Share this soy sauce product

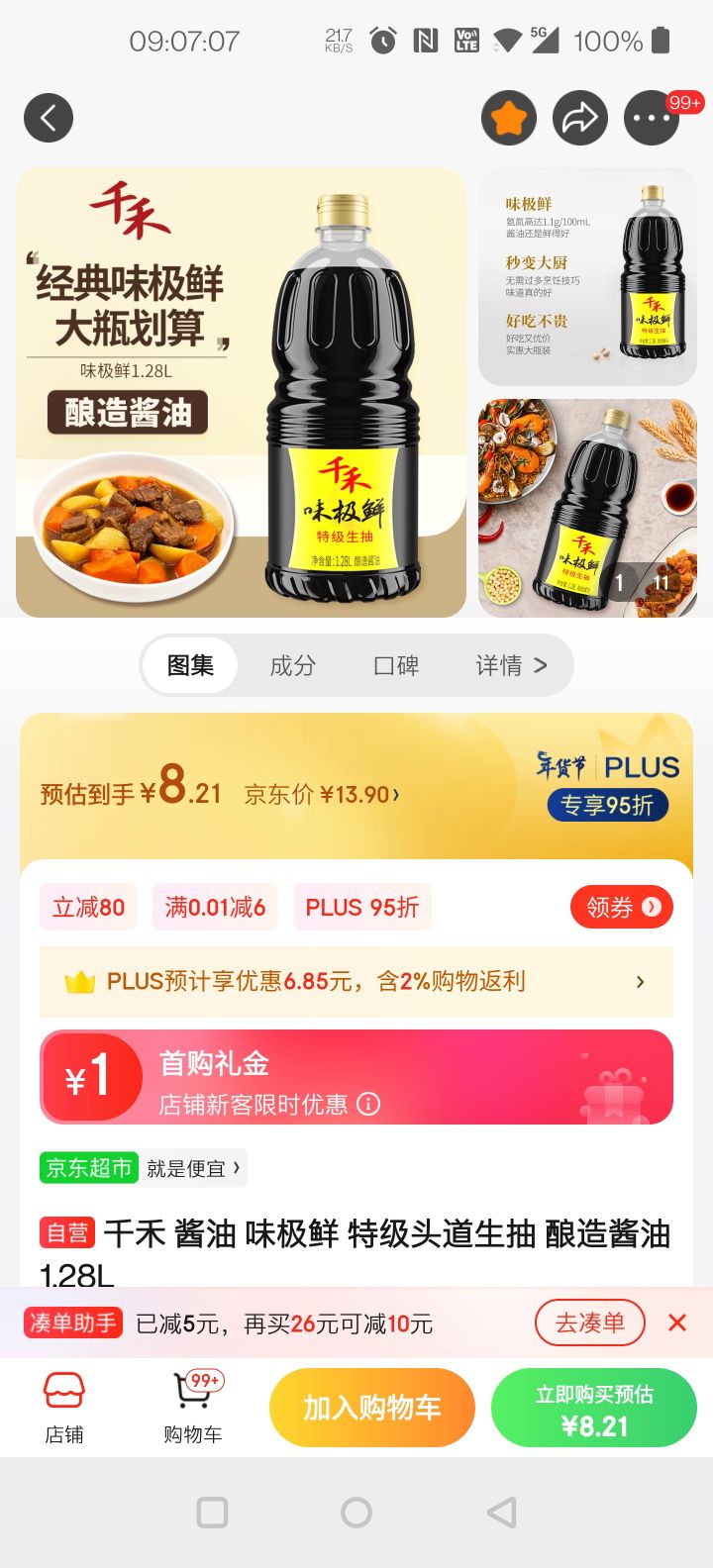coord(580,118)
